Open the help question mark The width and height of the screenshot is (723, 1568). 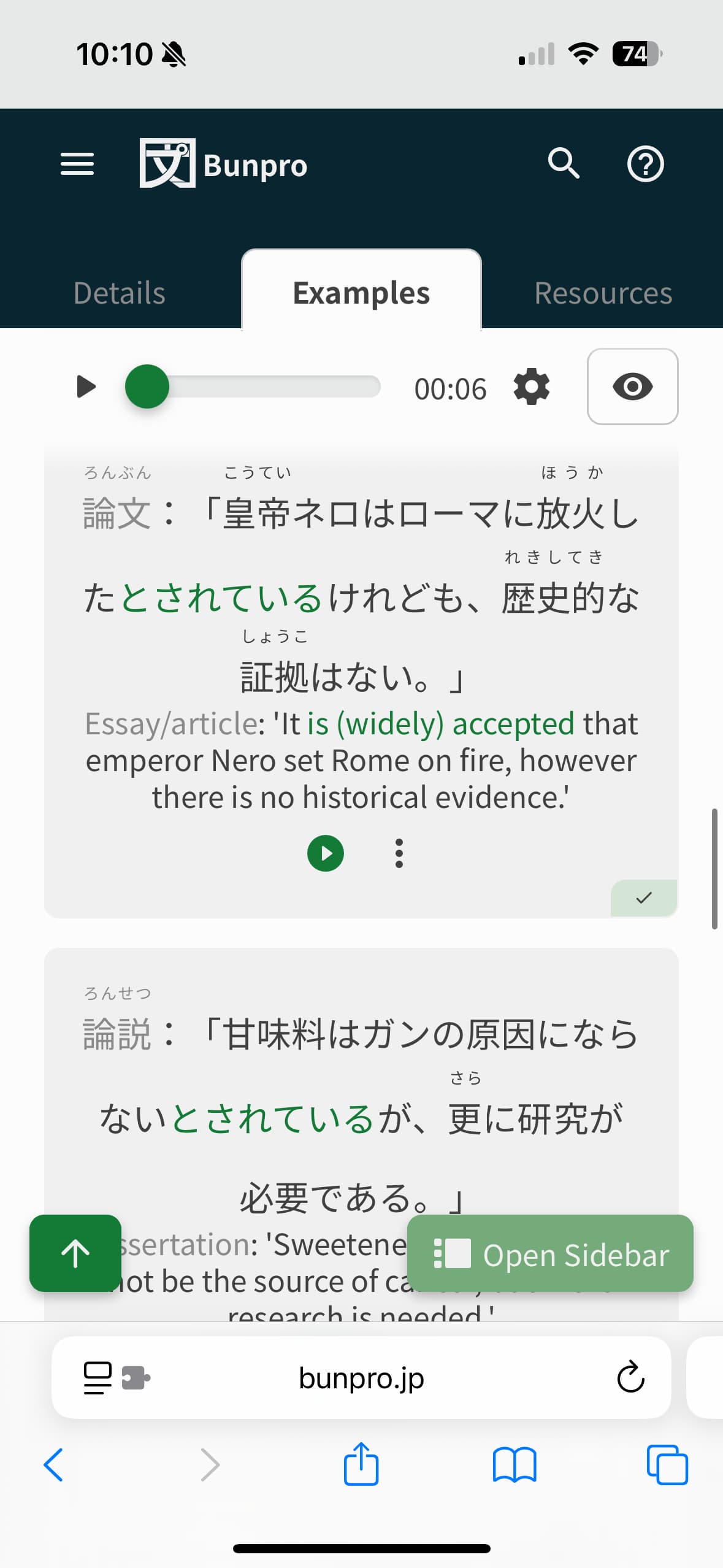click(645, 164)
